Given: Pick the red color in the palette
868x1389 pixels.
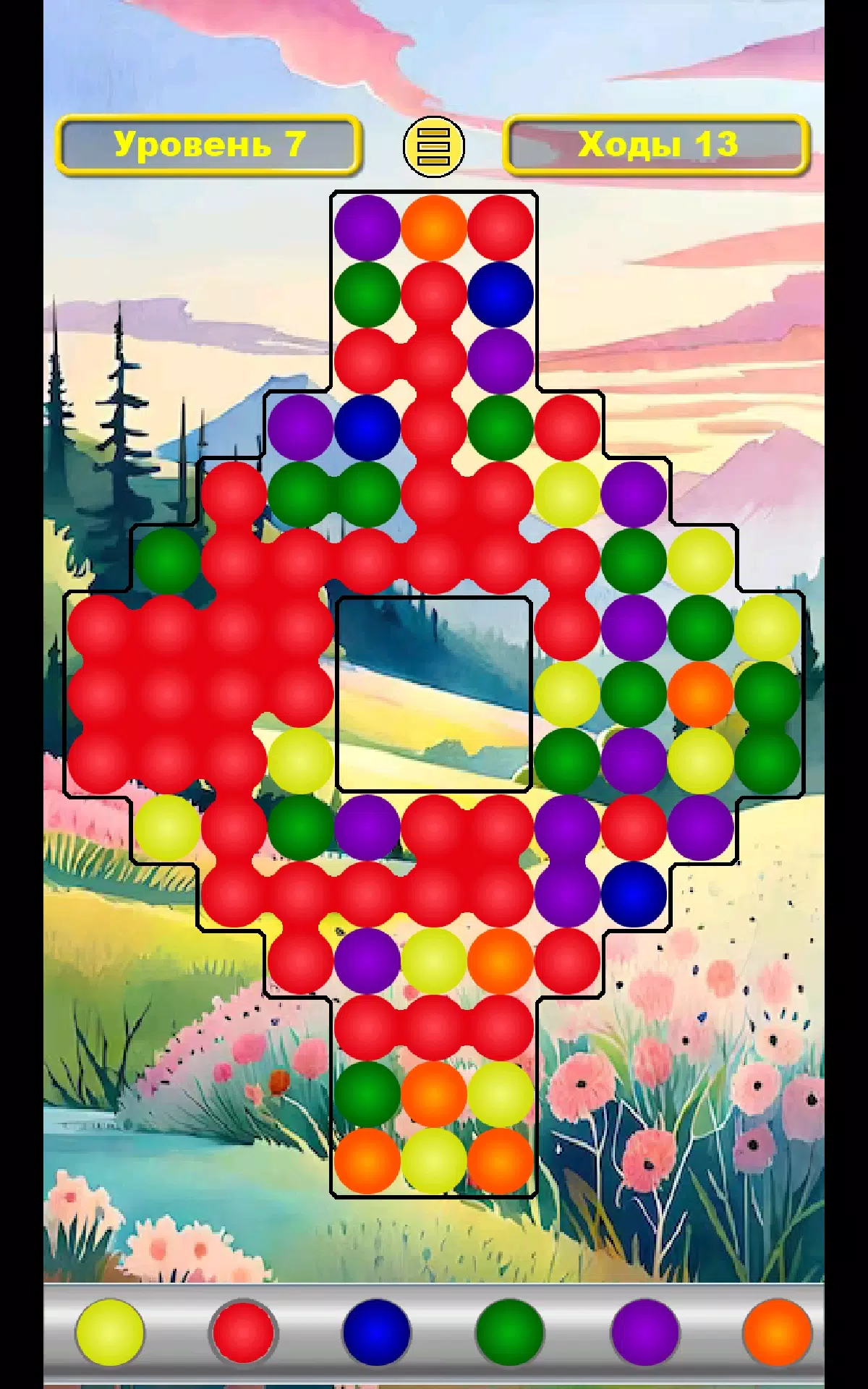Looking at the screenshot, I should tap(244, 1333).
